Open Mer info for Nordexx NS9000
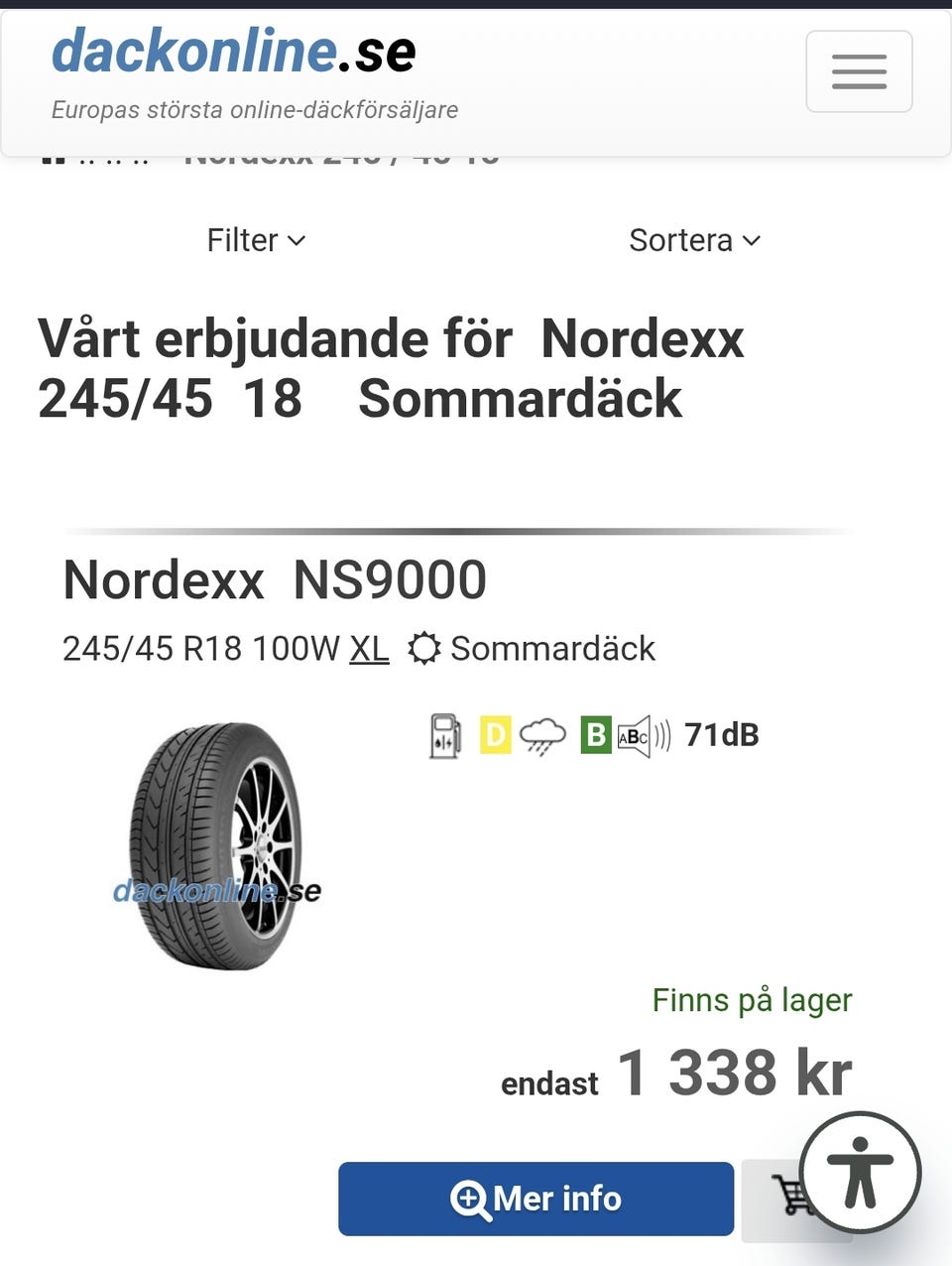Image resolution: width=952 pixels, height=1266 pixels. tap(535, 1199)
